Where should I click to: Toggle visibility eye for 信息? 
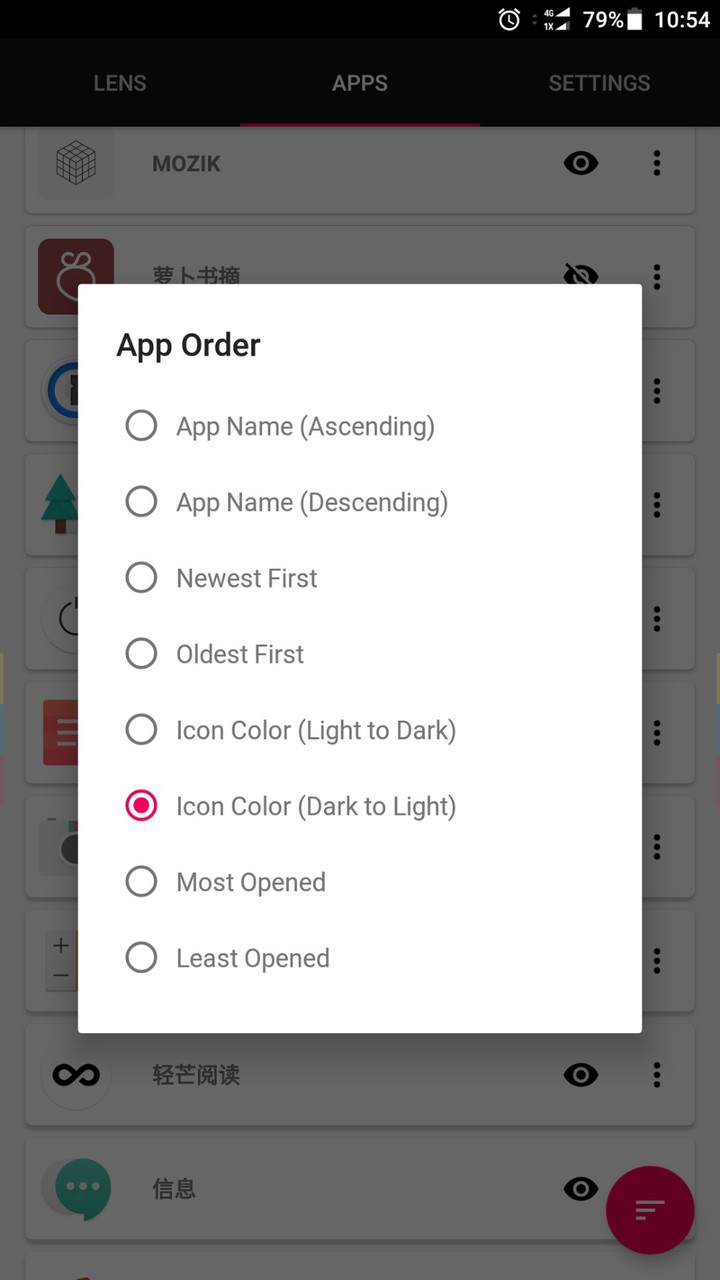(581, 1189)
